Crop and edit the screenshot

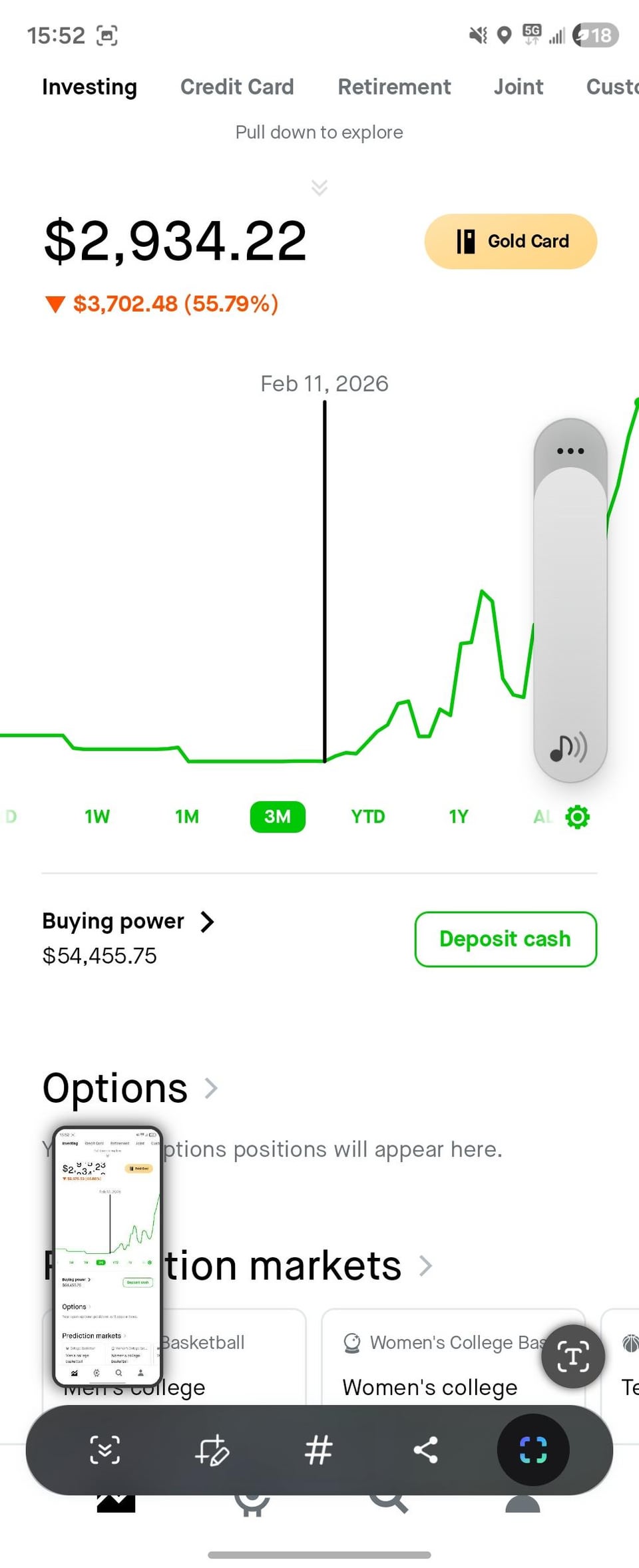[x=212, y=1450]
